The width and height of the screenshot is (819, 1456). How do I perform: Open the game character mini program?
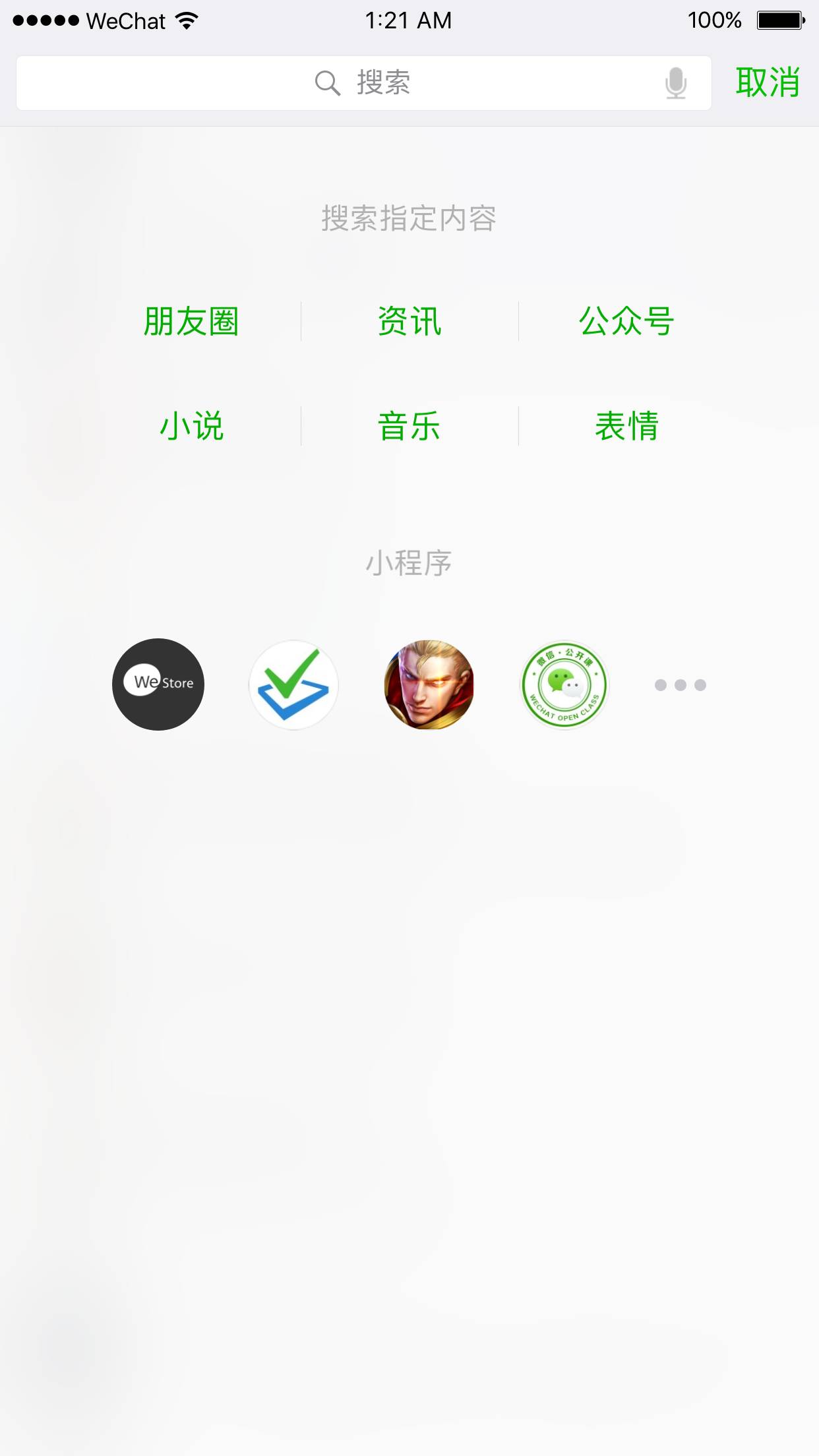(429, 684)
